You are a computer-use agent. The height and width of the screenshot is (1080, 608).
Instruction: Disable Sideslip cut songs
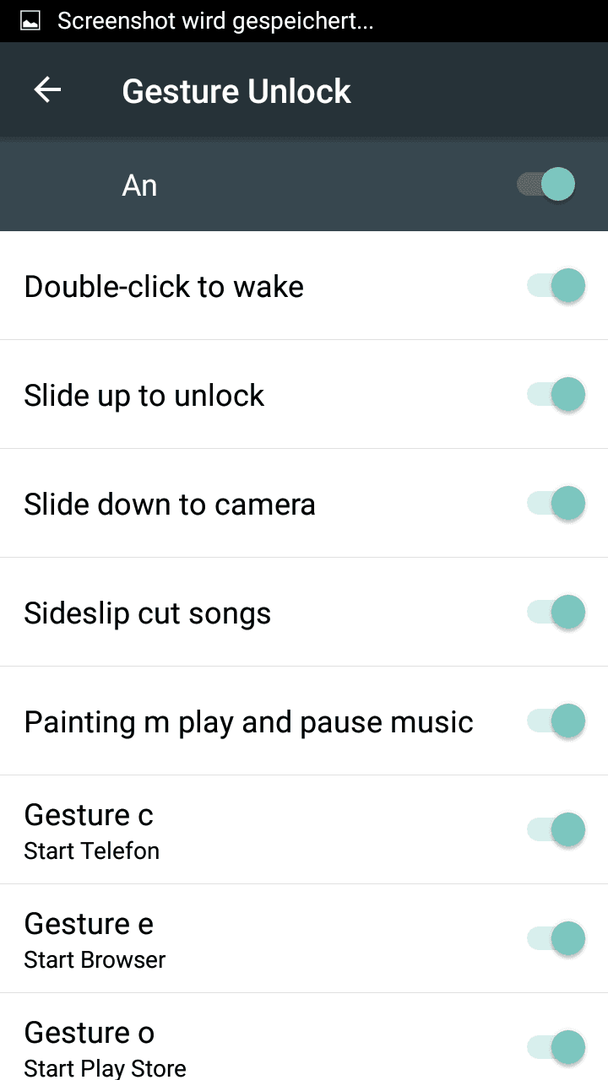pyautogui.click(x=556, y=612)
